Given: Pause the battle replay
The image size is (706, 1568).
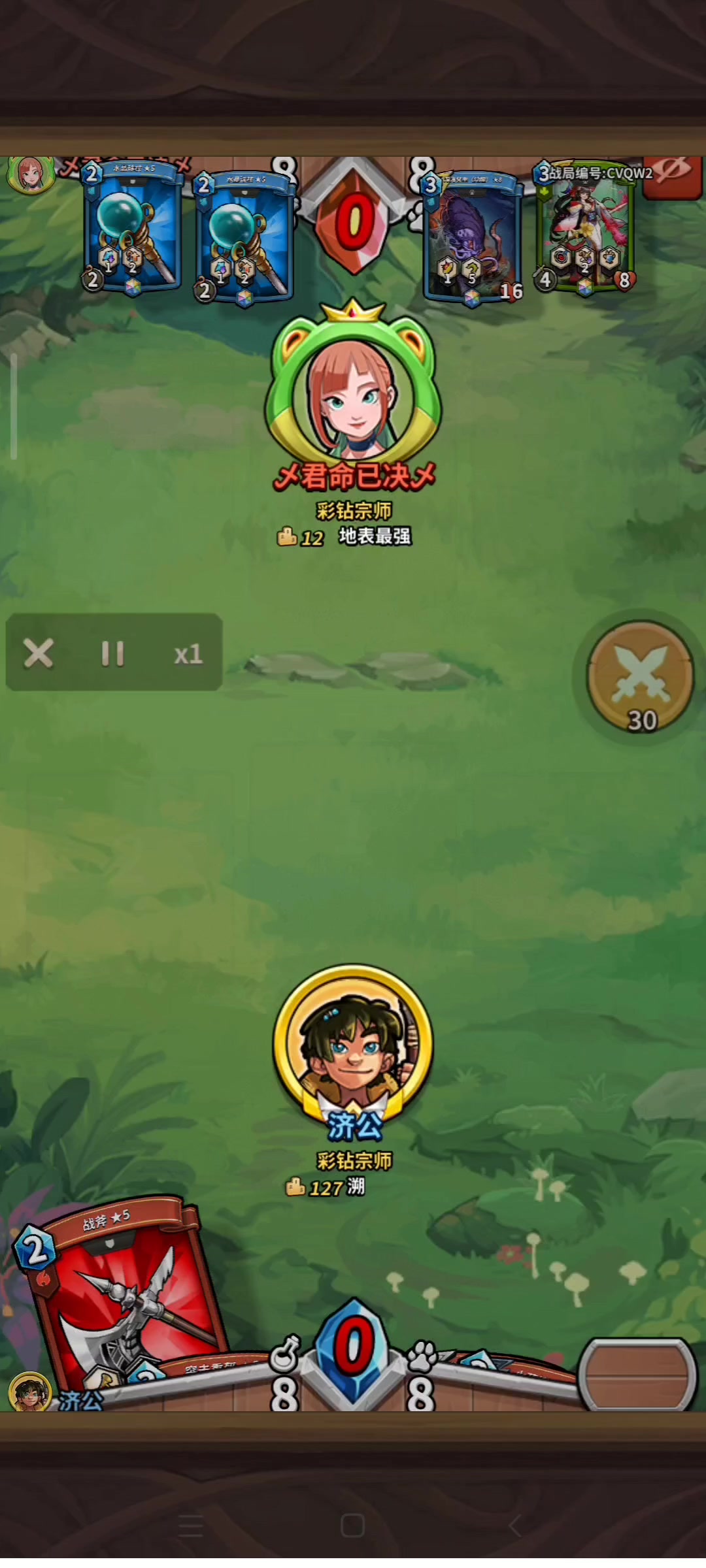Looking at the screenshot, I should click(x=112, y=653).
